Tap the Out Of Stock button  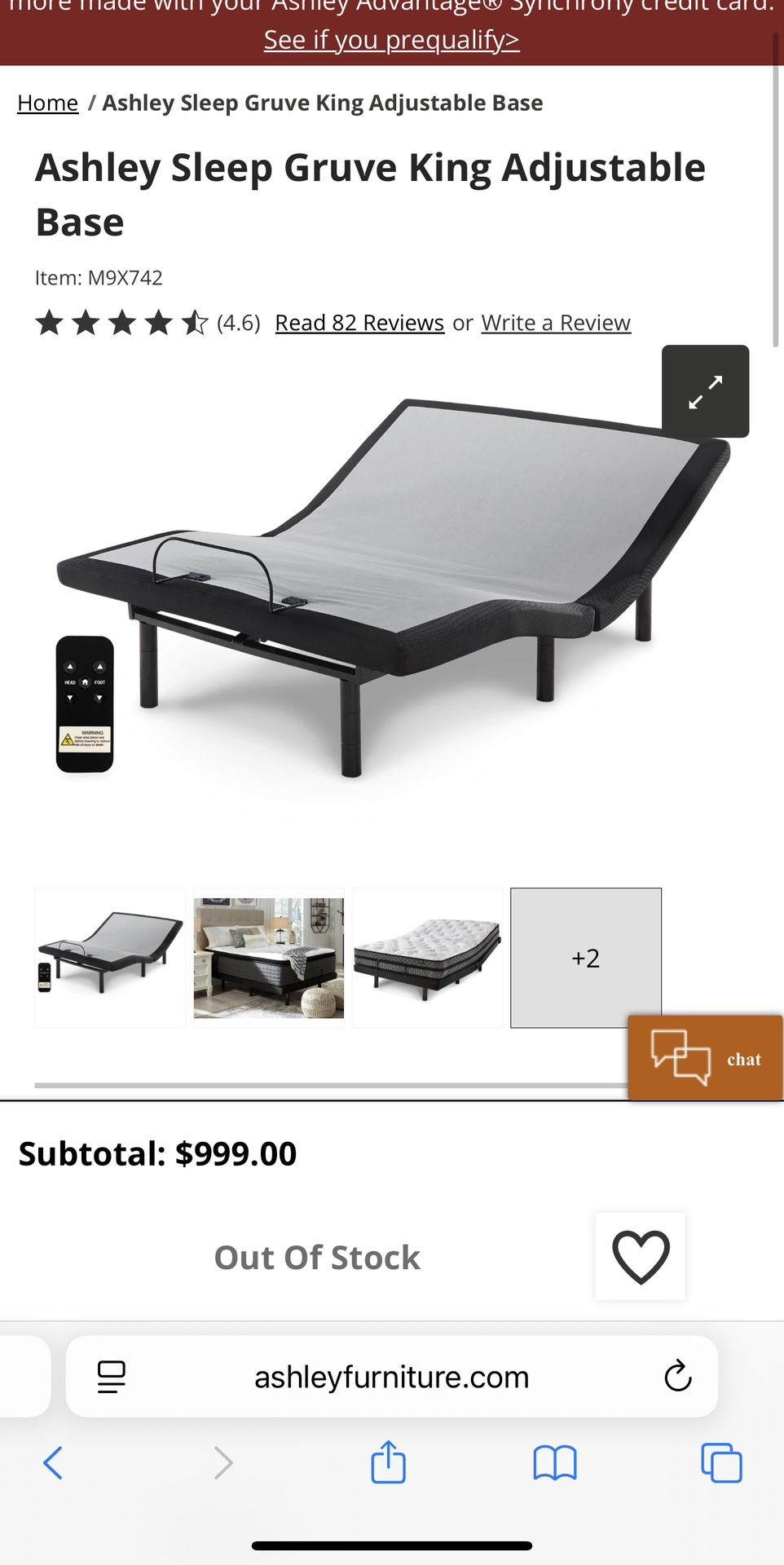317,1257
